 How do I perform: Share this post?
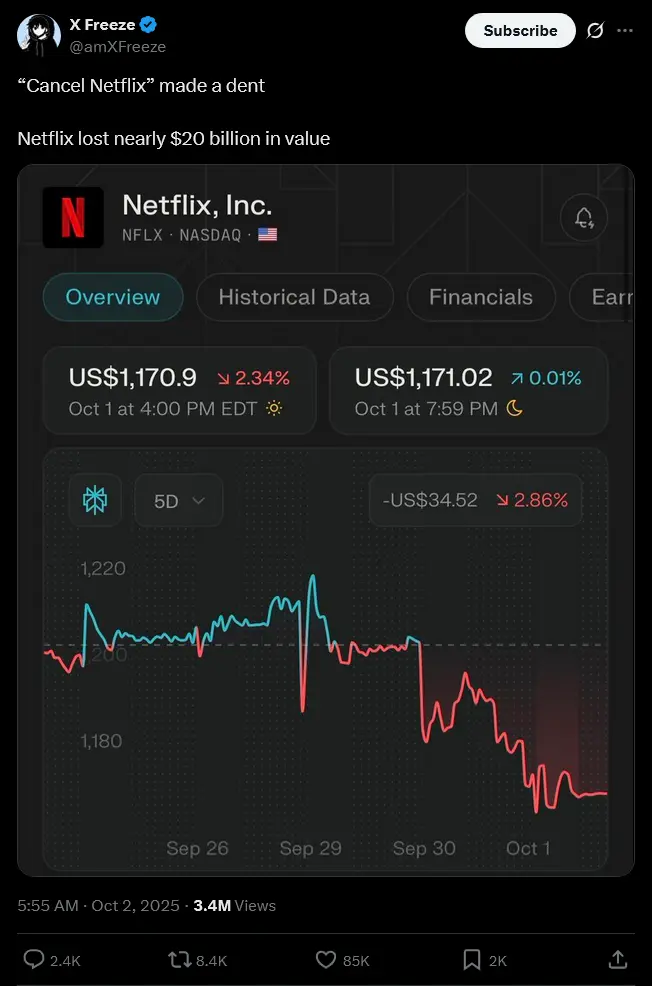point(617,960)
